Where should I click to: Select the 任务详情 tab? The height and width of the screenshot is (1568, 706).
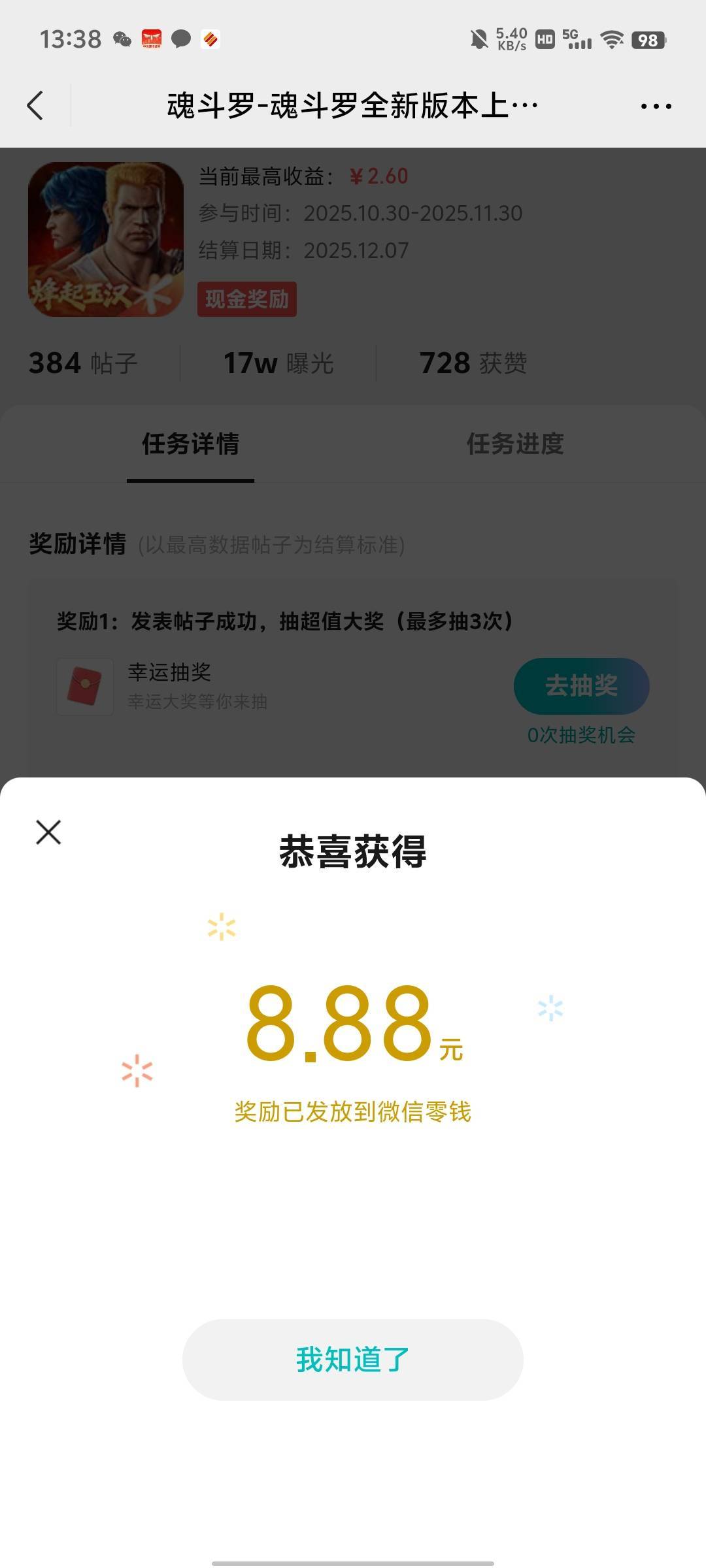pyautogui.click(x=190, y=444)
